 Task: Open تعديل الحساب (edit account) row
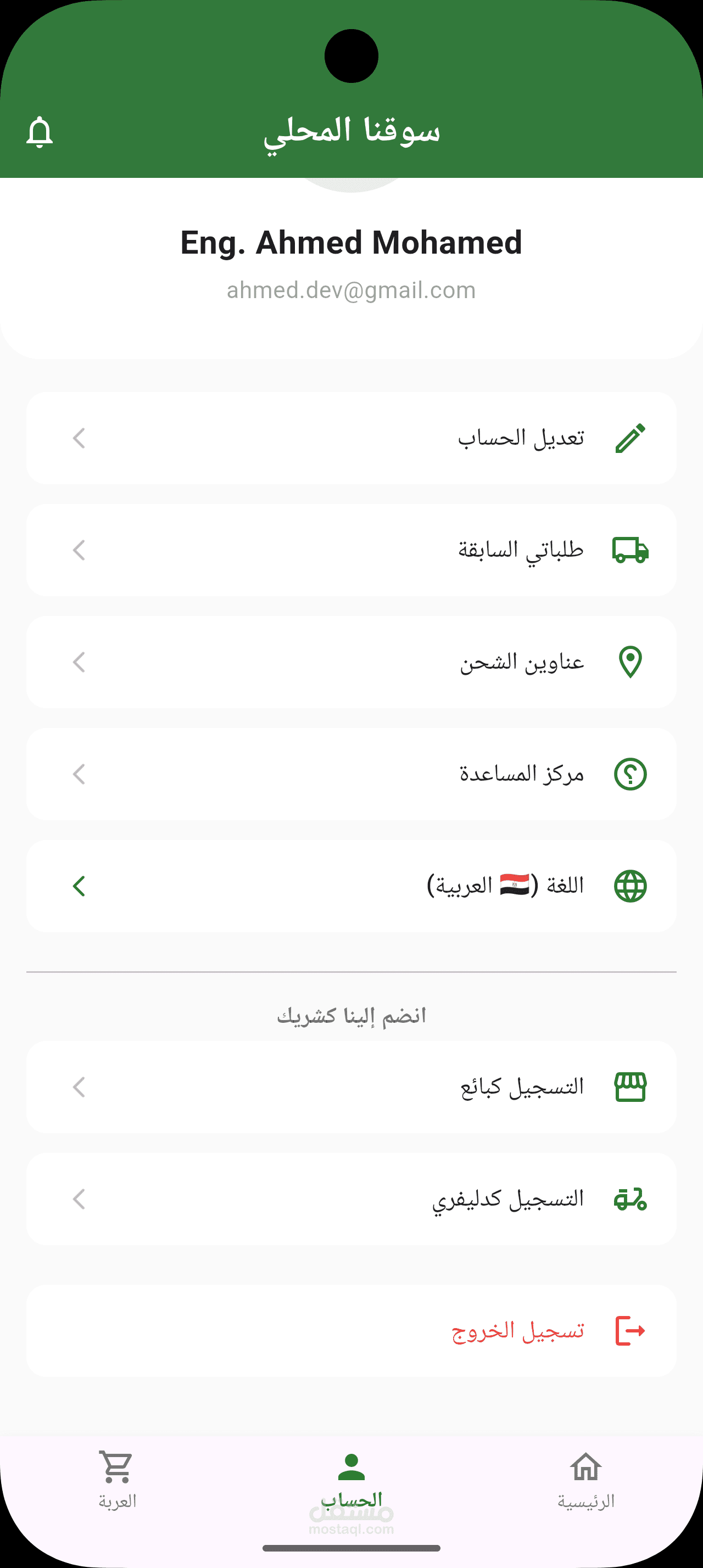click(351, 438)
